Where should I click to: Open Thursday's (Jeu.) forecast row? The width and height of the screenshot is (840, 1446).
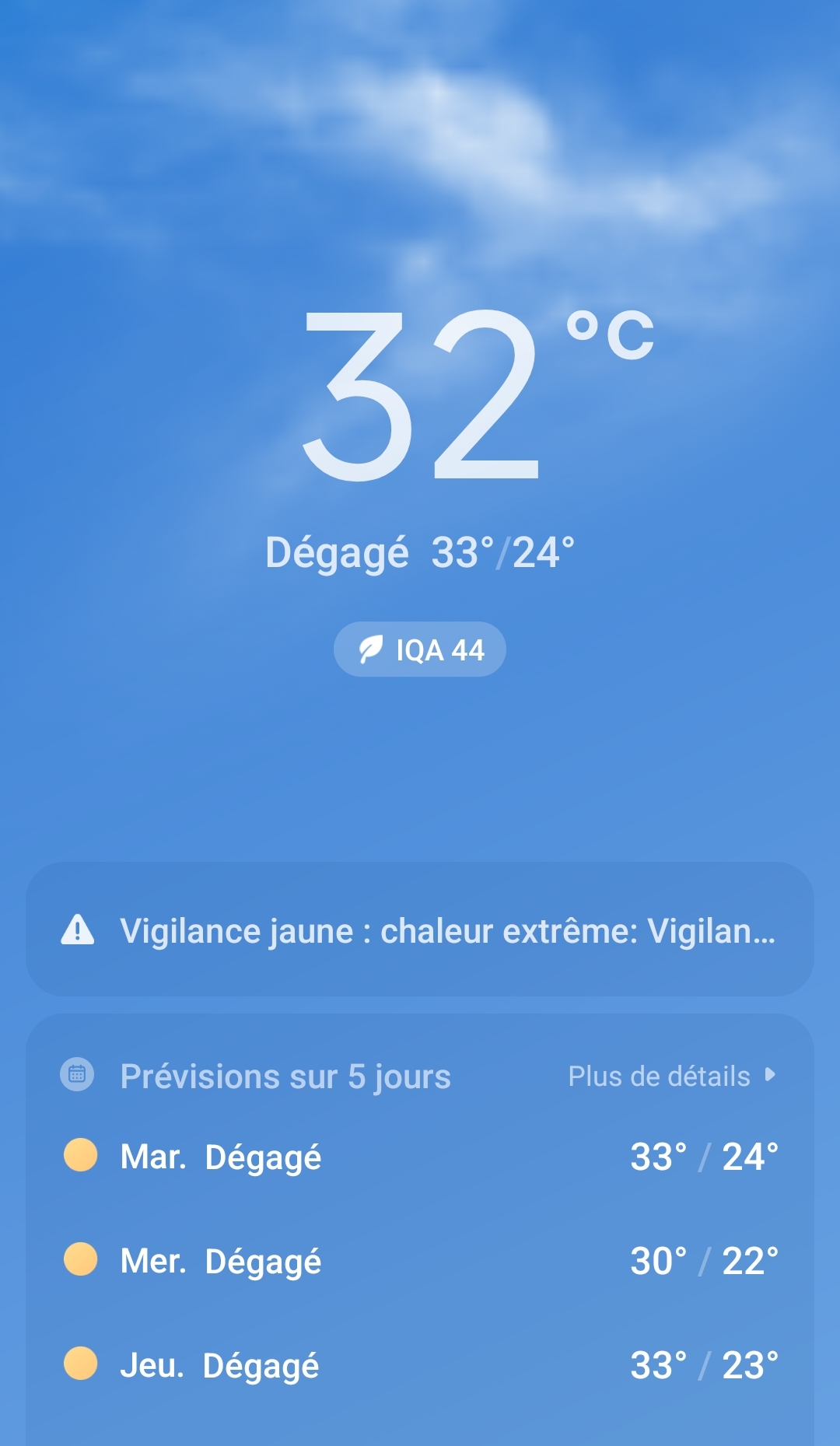click(420, 1365)
